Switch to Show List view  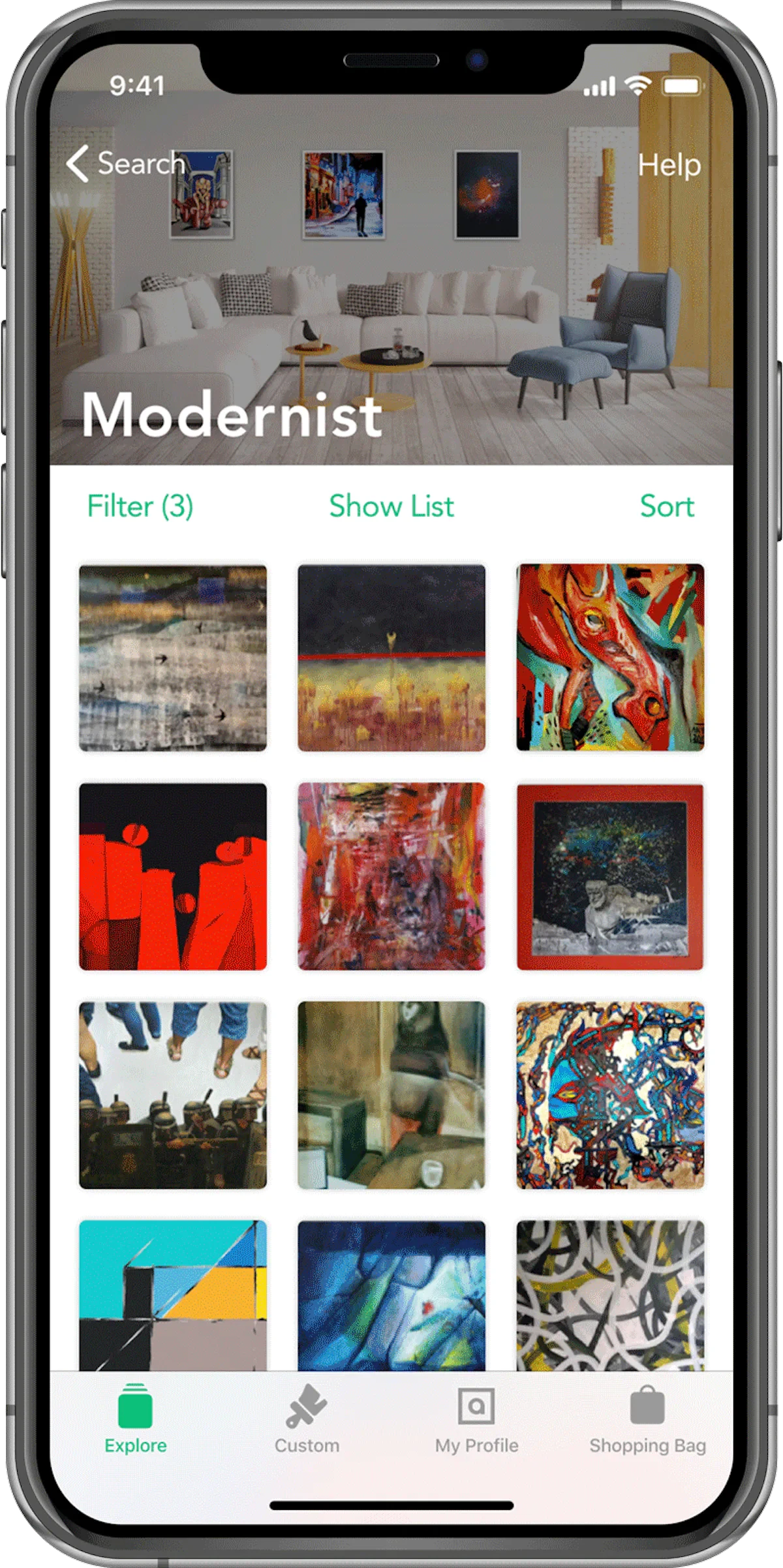click(391, 506)
